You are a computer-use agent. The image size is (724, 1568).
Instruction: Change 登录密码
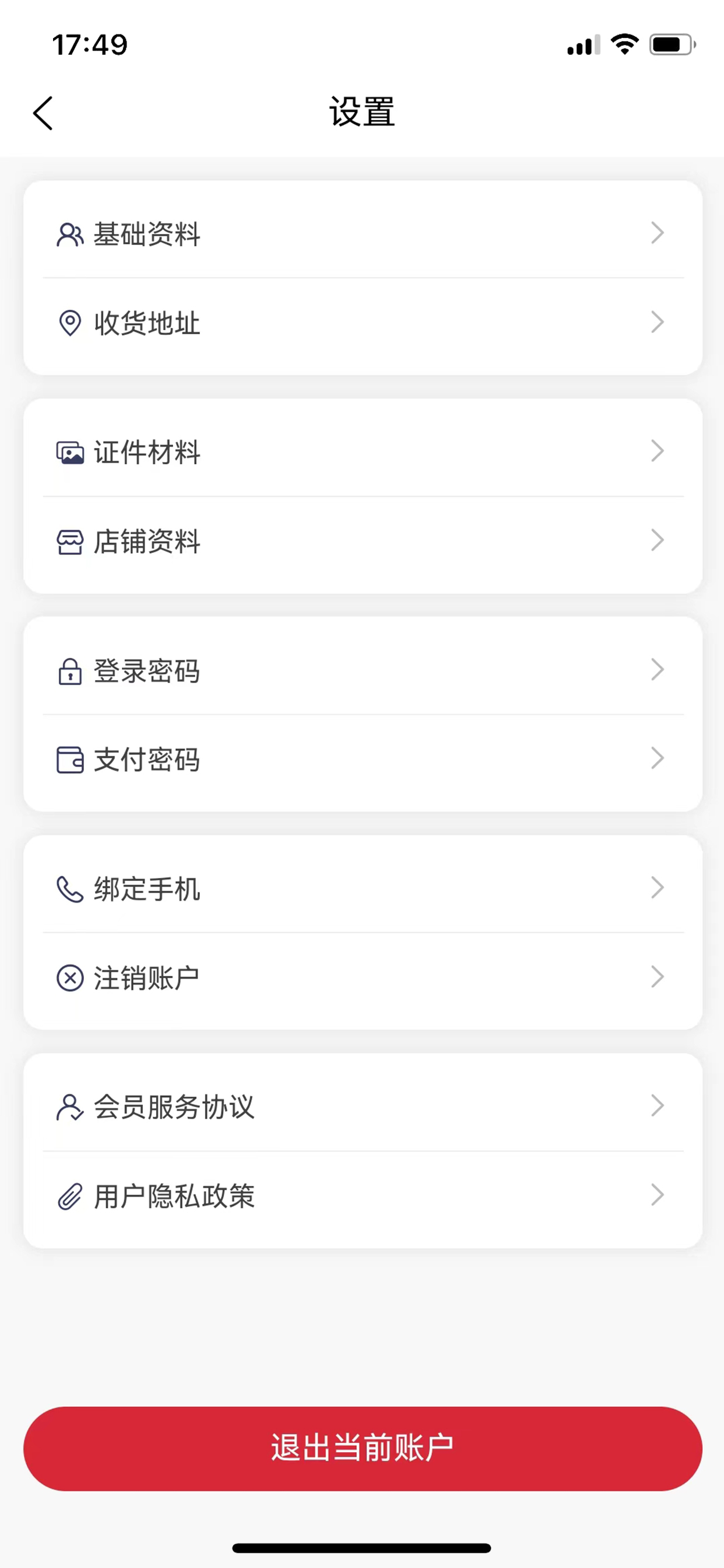pyautogui.click(x=363, y=670)
